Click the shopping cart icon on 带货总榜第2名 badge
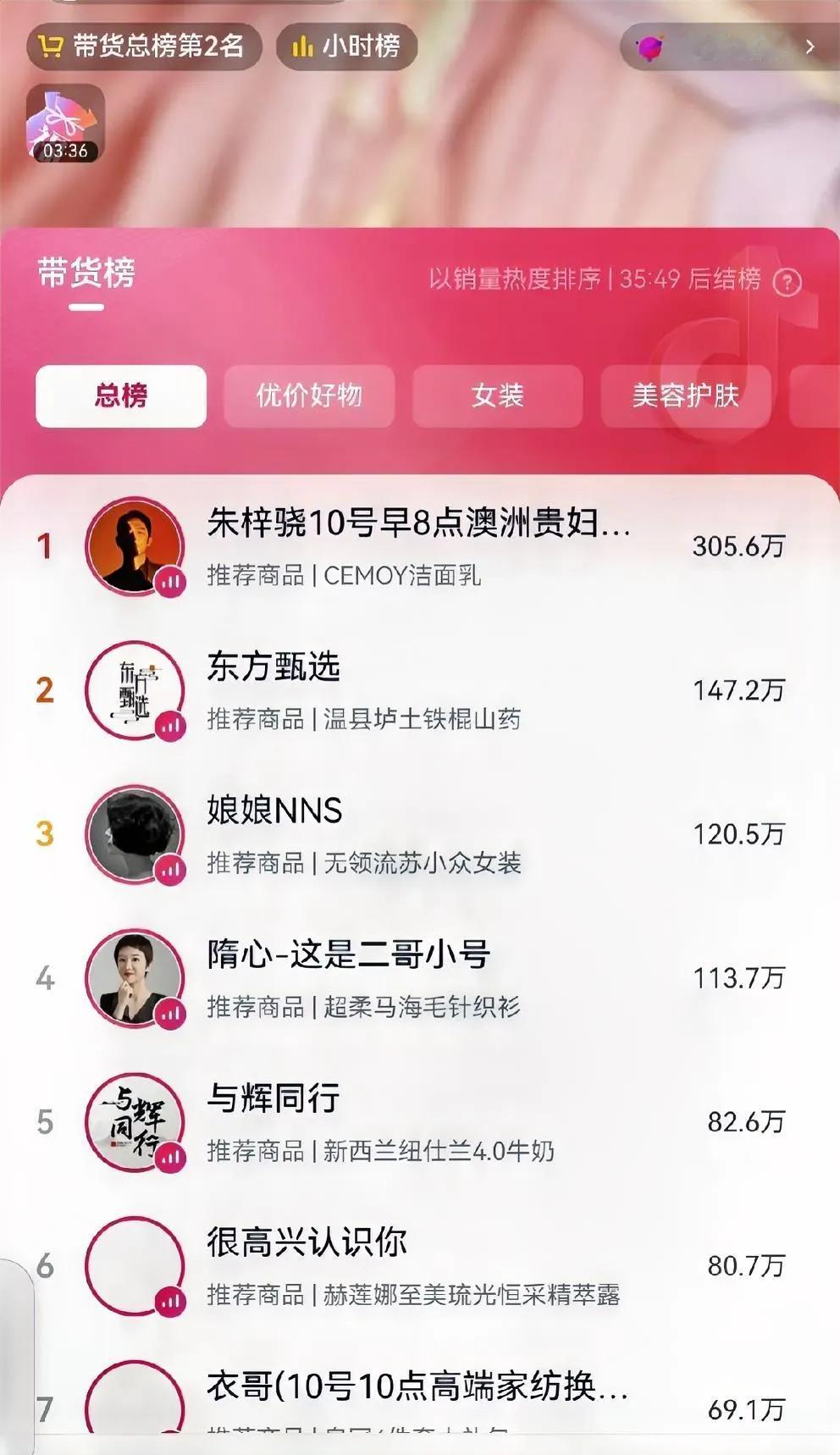 click(52, 47)
